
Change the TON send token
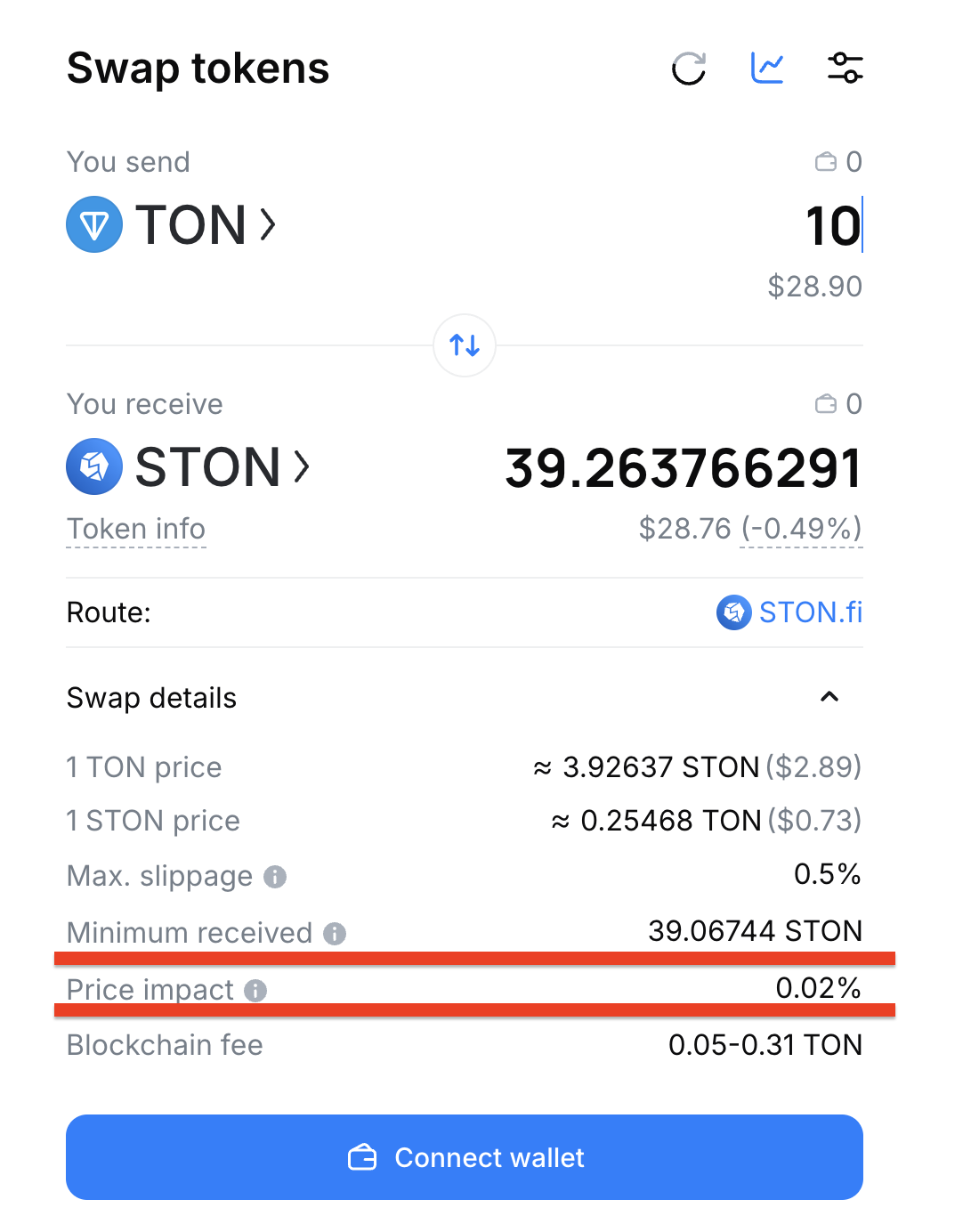[x=173, y=224]
